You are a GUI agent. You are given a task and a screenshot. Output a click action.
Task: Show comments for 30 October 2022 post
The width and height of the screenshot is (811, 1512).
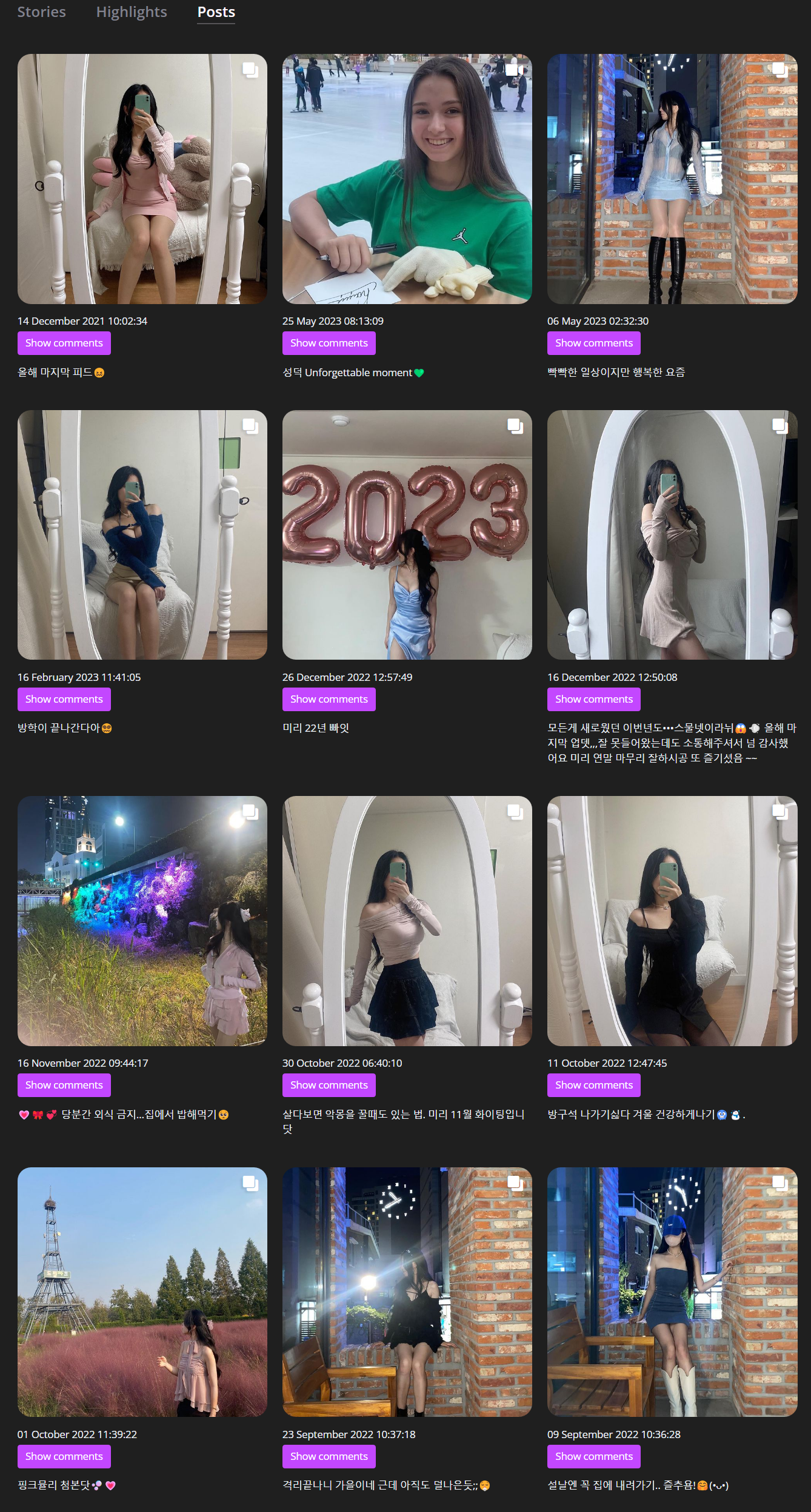coord(329,1085)
